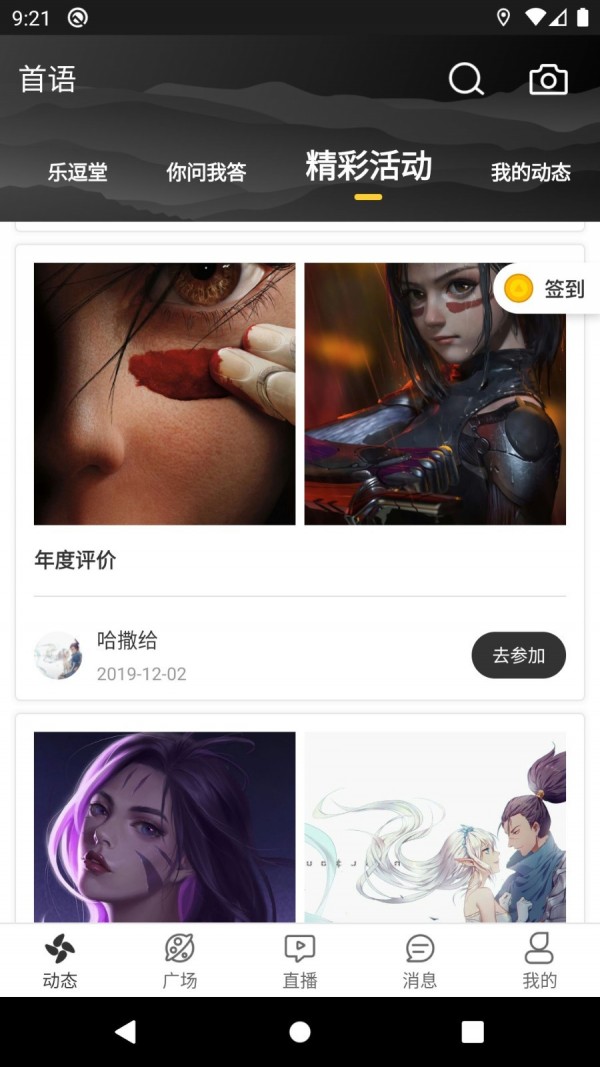Viewport: 600px width, 1067px height.
Task: Switch to the 乐逗堂 tab
Action: point(77,172)
